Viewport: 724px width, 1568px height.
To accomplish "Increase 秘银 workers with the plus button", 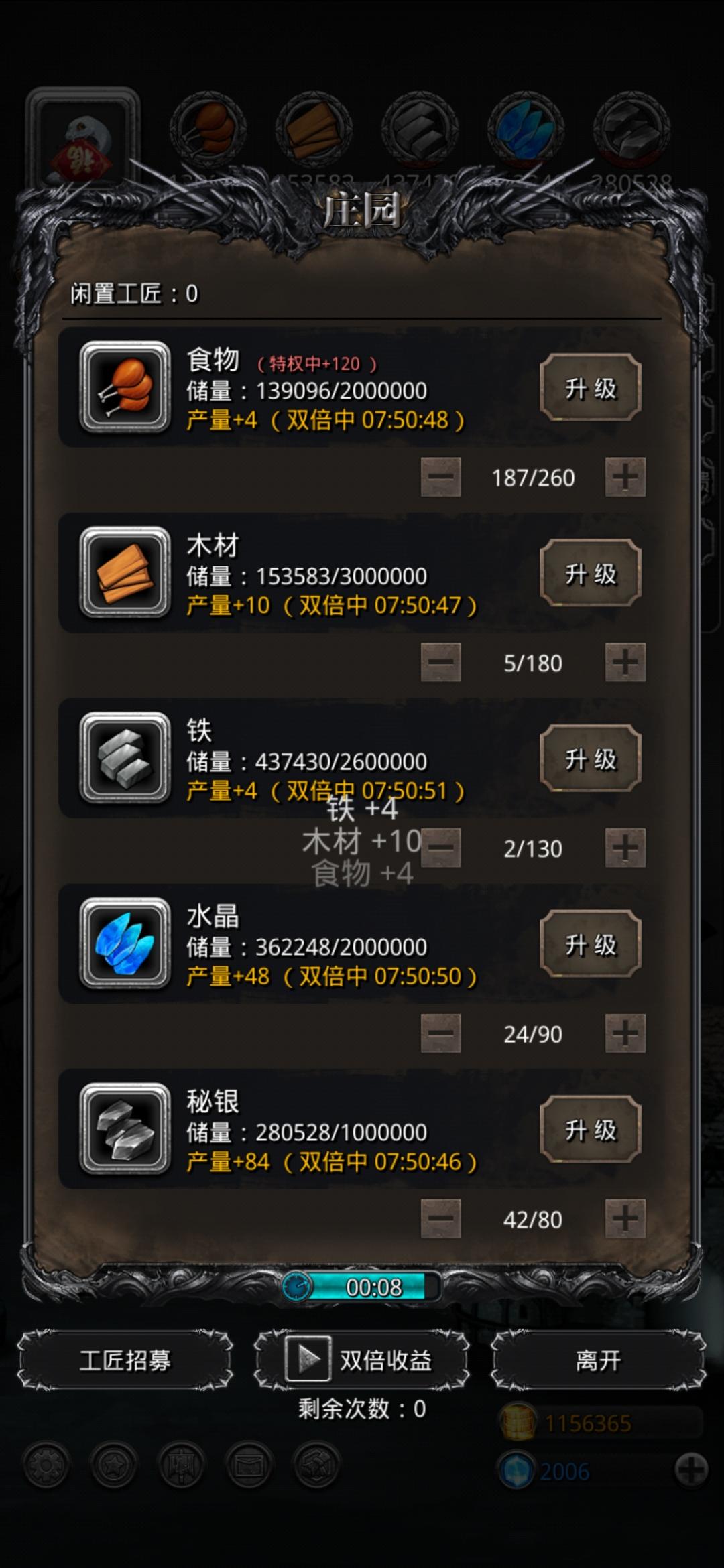I will click(626, 1220).
